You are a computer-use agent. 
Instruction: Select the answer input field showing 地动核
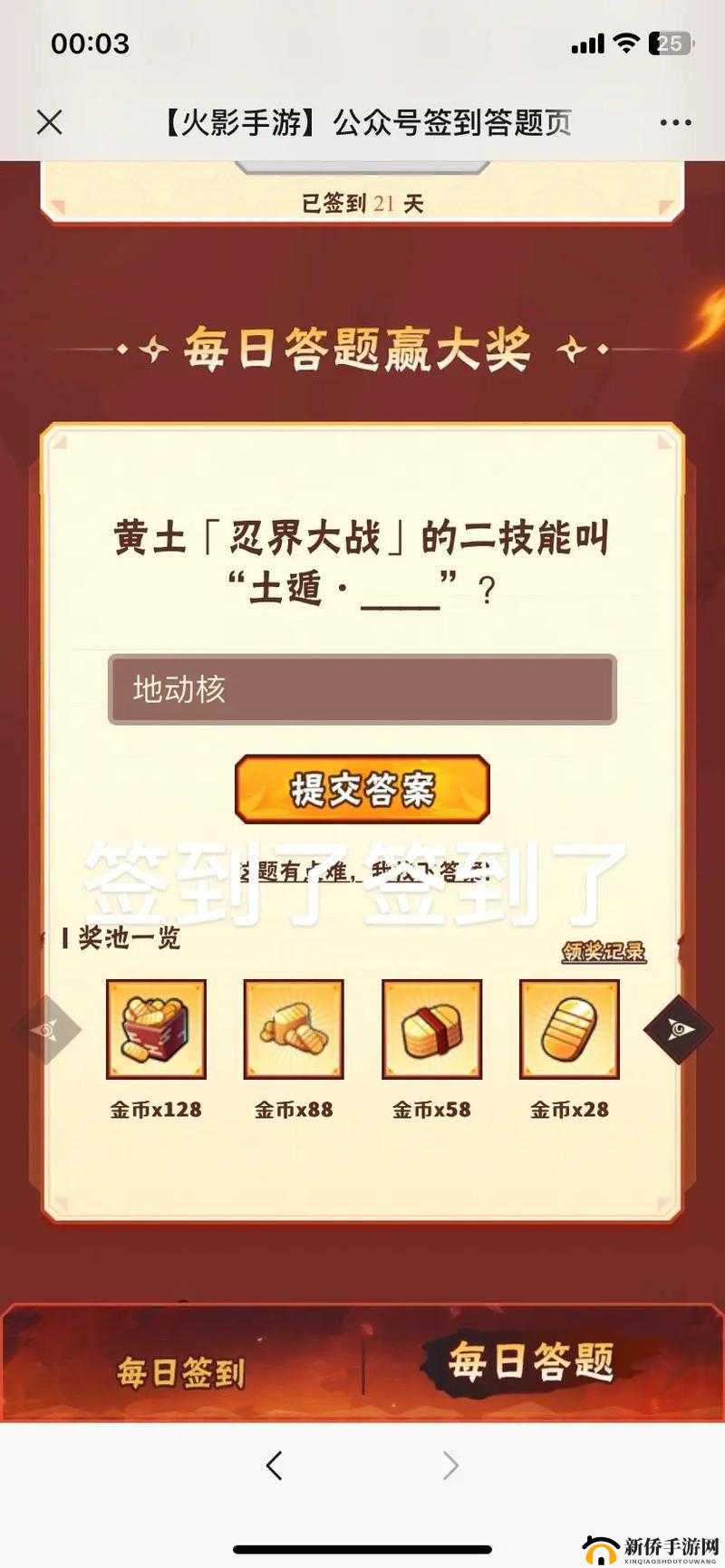pos(362,688)
